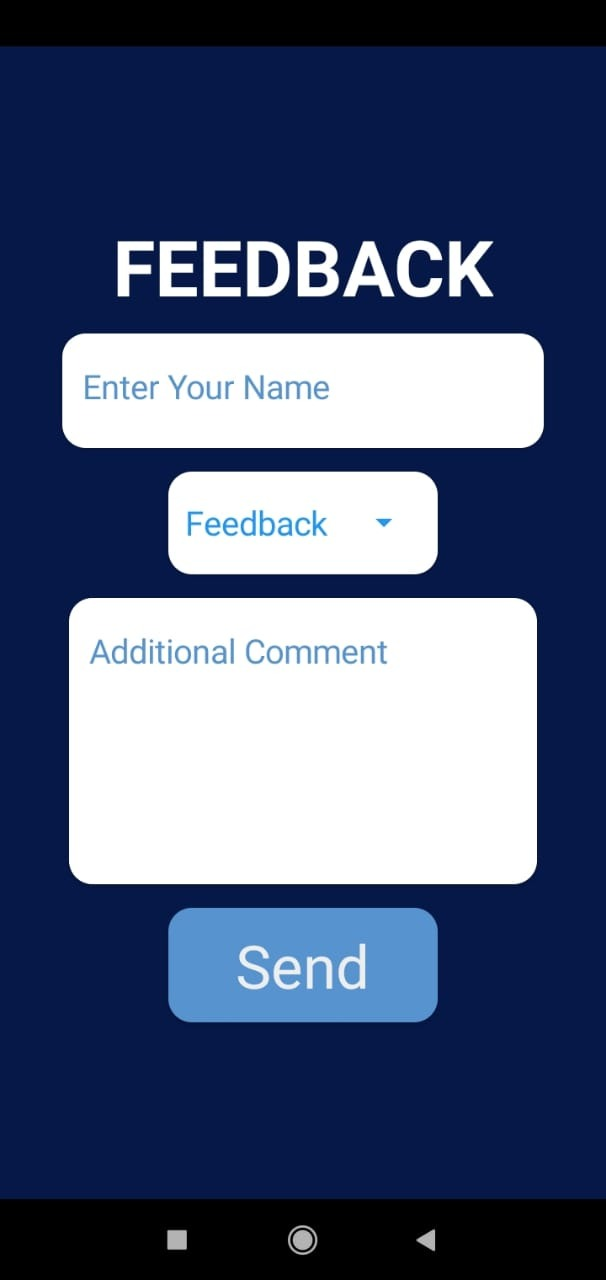Submit feedback with the Send button

302,965
